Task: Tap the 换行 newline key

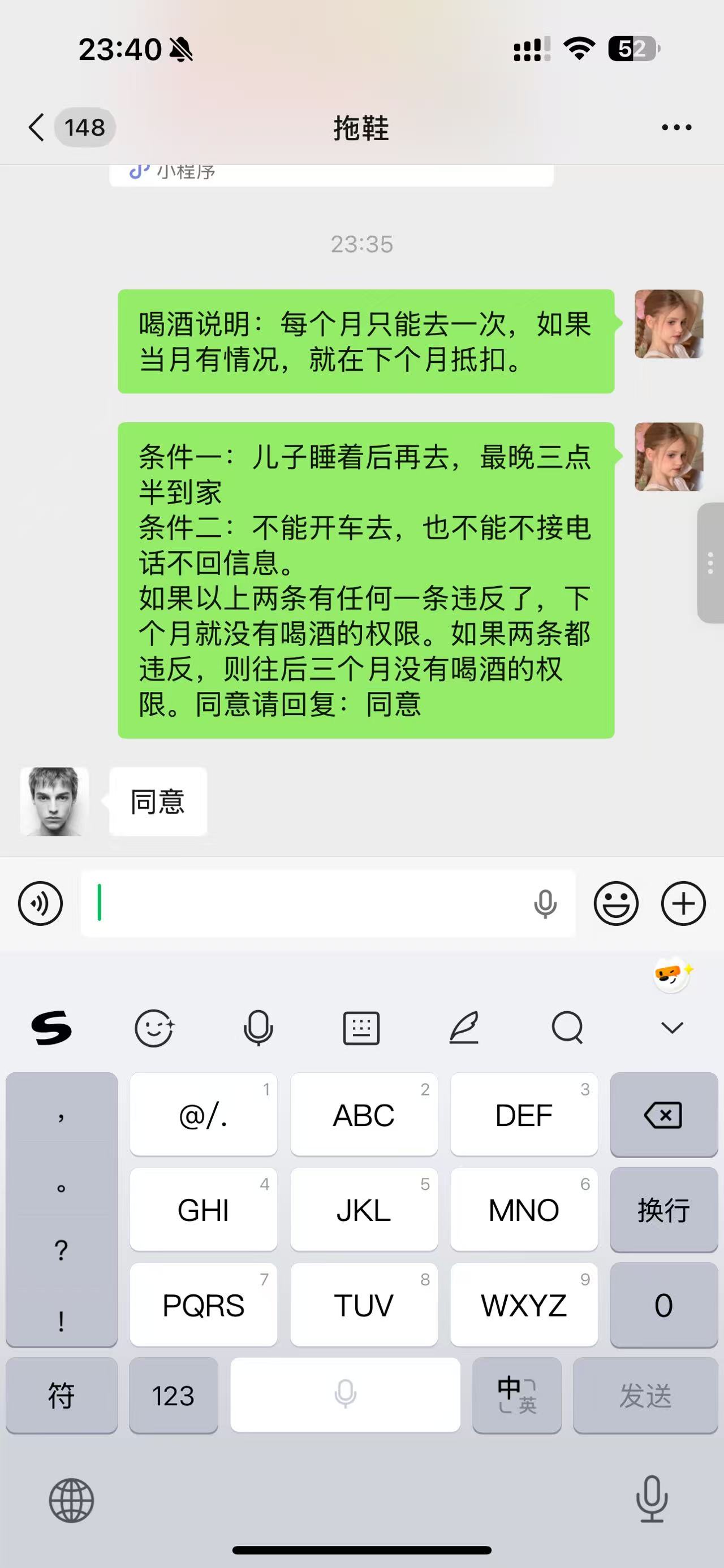Action: tap(663, 1210)
